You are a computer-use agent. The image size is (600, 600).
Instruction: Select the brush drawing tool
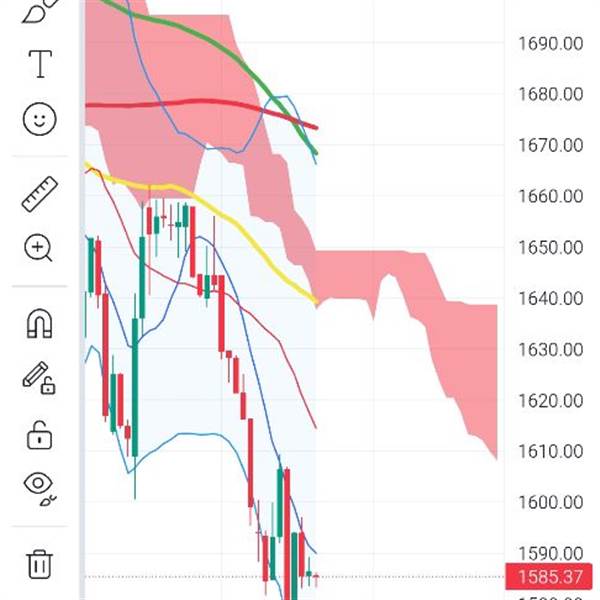pyautogui.click(x=40, y=11)
